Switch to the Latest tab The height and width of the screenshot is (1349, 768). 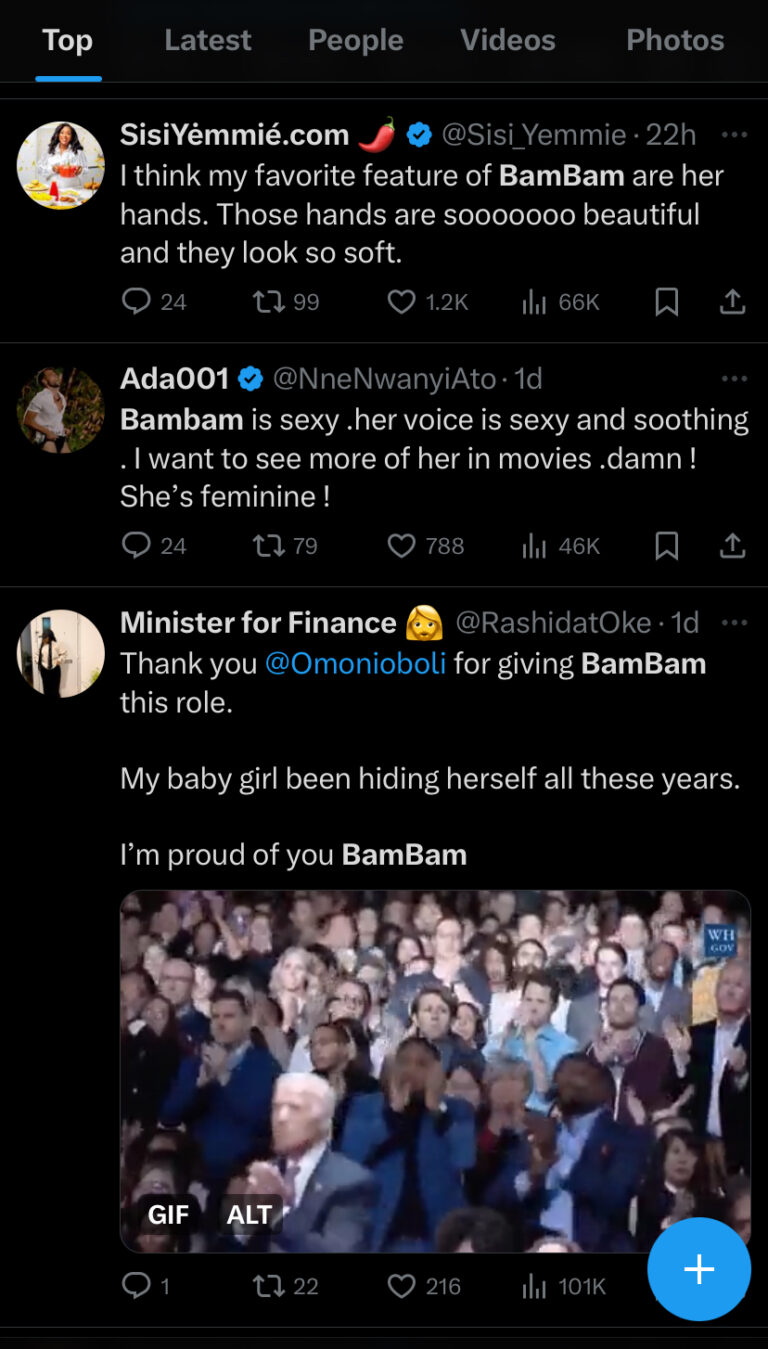[x=207, y=40]
